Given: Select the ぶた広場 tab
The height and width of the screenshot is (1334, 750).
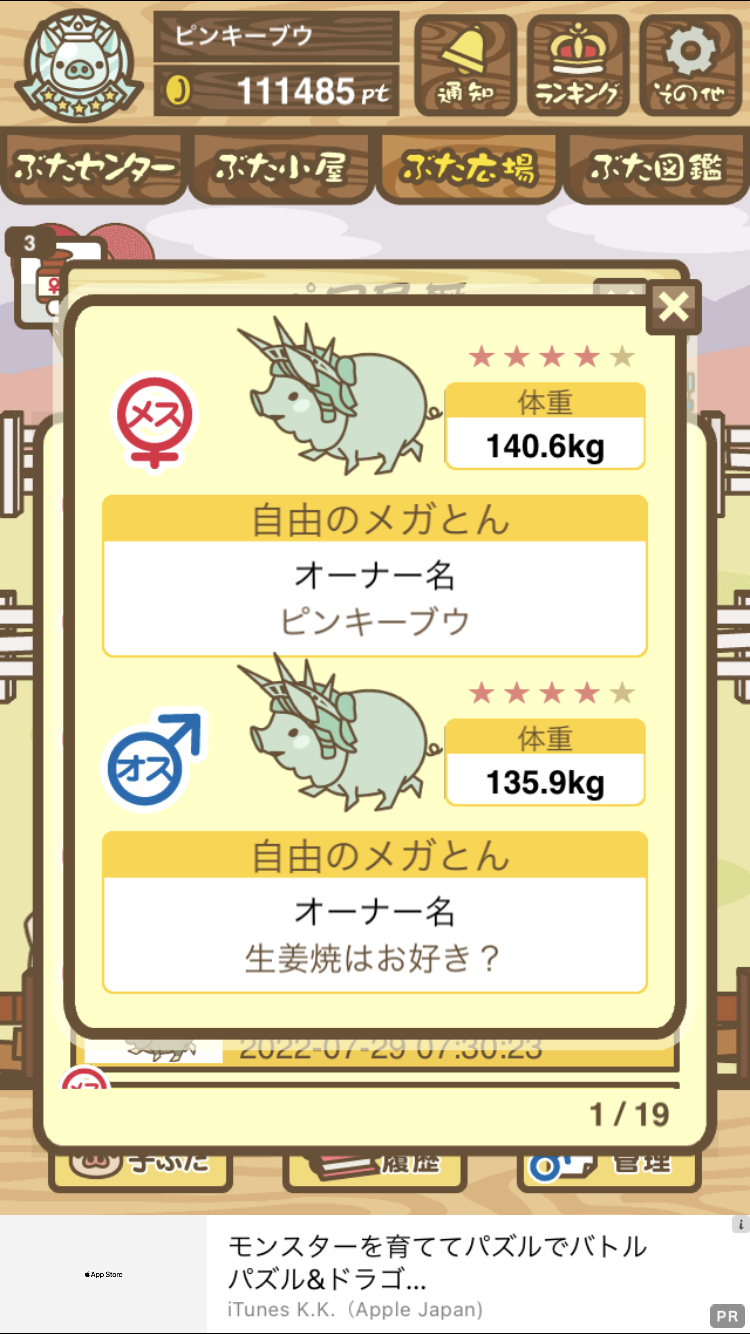Looking at the screenshot, I should (468, 167).
